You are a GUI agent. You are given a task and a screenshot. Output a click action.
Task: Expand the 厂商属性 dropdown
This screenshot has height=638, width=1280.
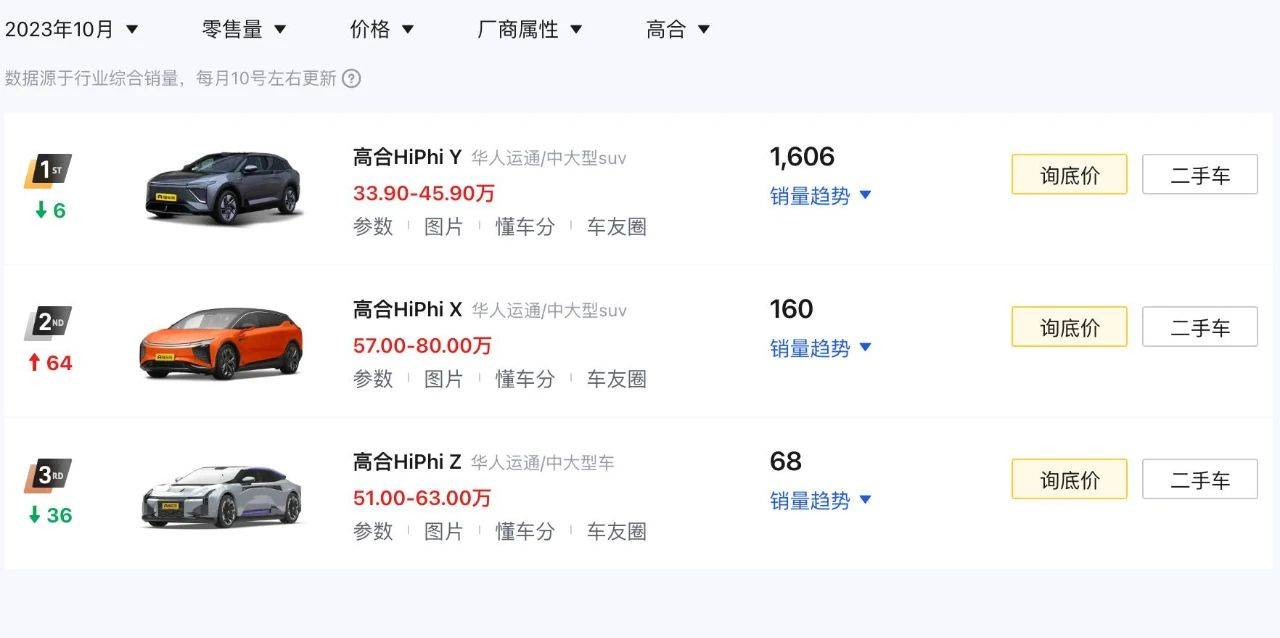(530, 29)
